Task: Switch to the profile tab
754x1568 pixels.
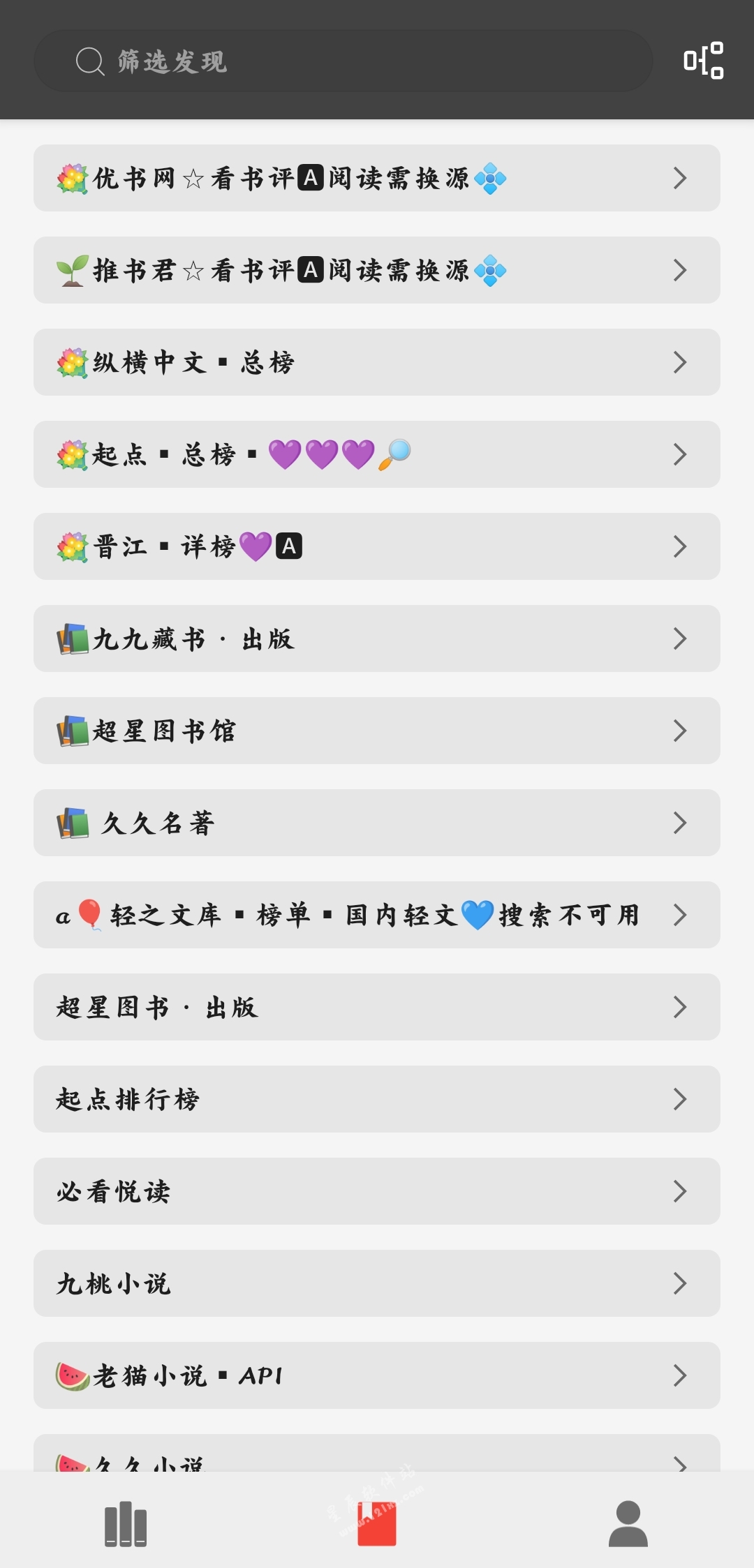Action: tap(628, 1524)
